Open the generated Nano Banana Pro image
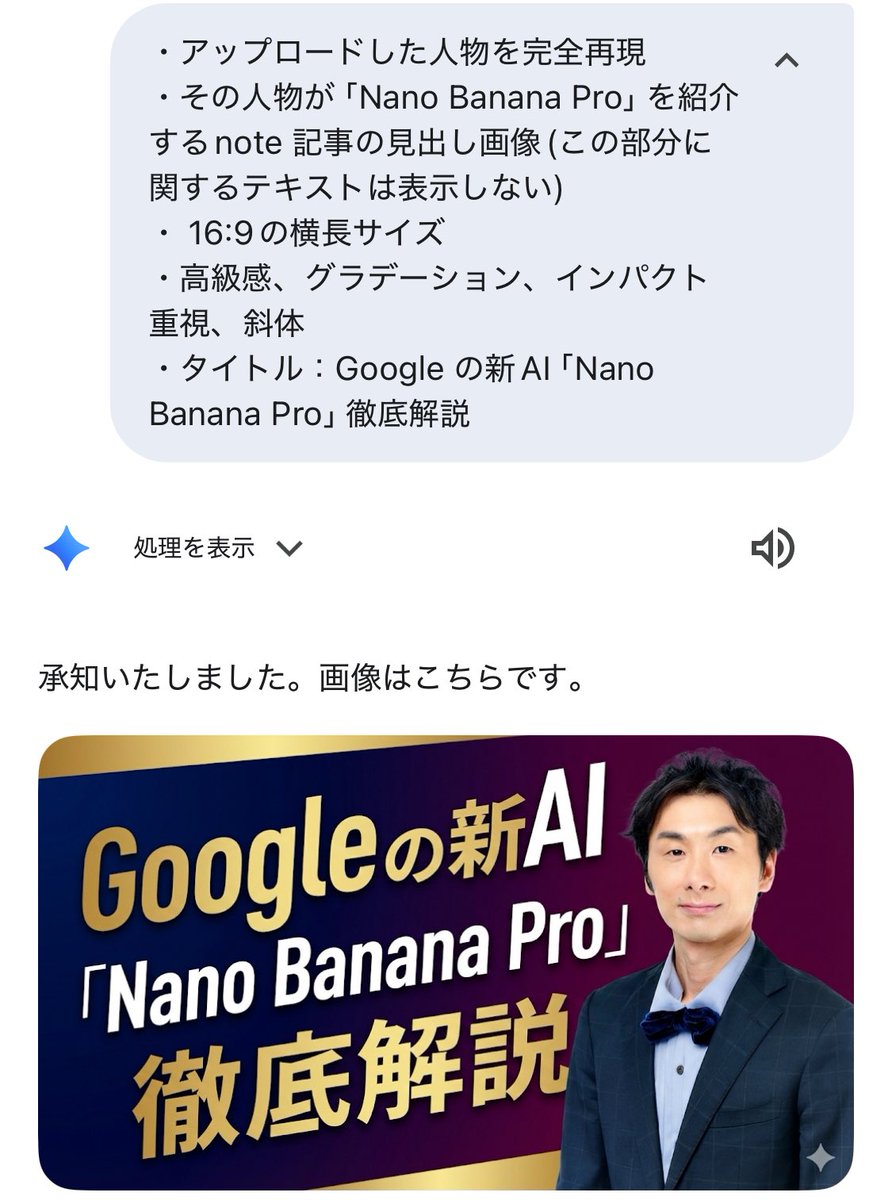The image size is (892, 1200). (x=445, y=962)
